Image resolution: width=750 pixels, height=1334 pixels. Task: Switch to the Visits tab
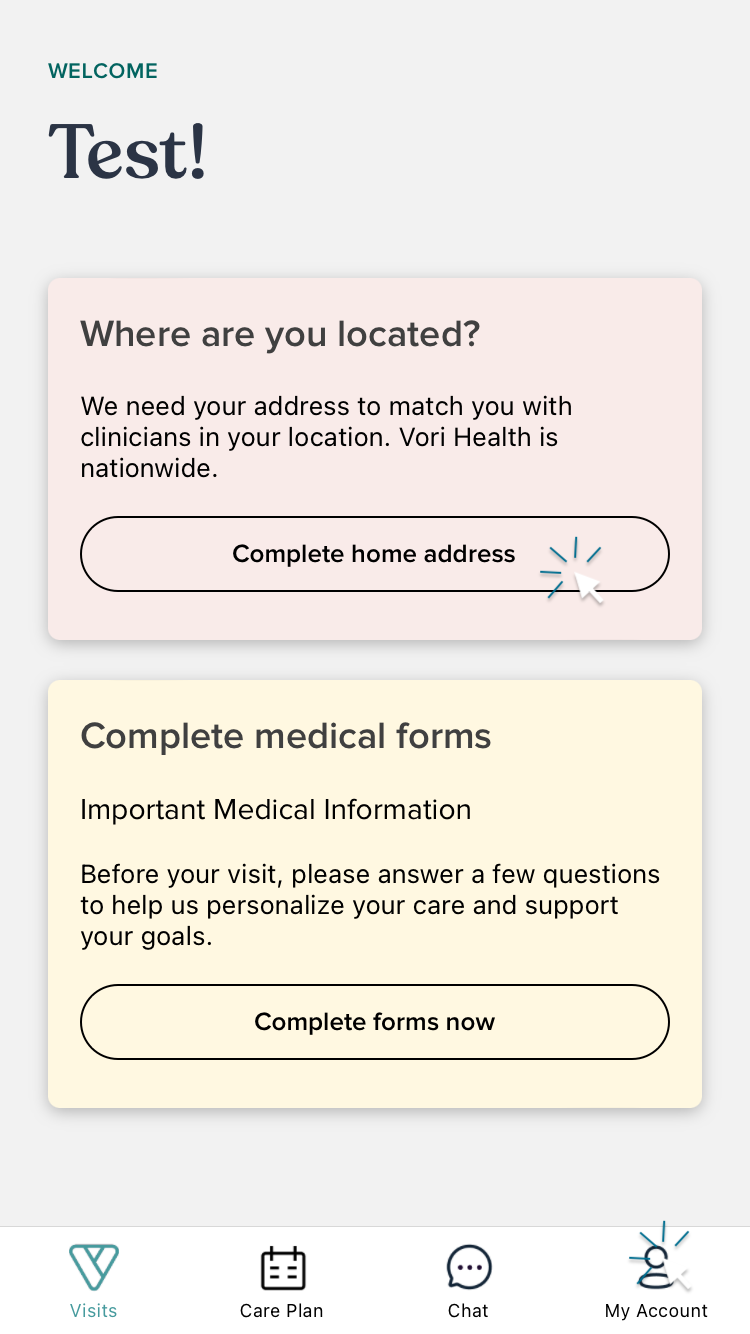click(x=94, y=1281)
